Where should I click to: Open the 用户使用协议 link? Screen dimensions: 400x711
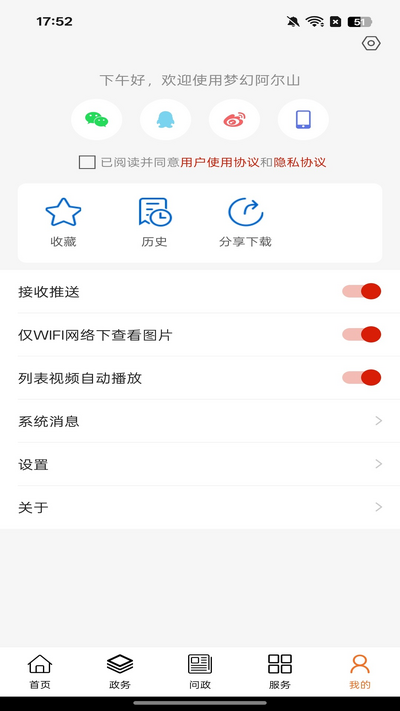pos(220,162)
